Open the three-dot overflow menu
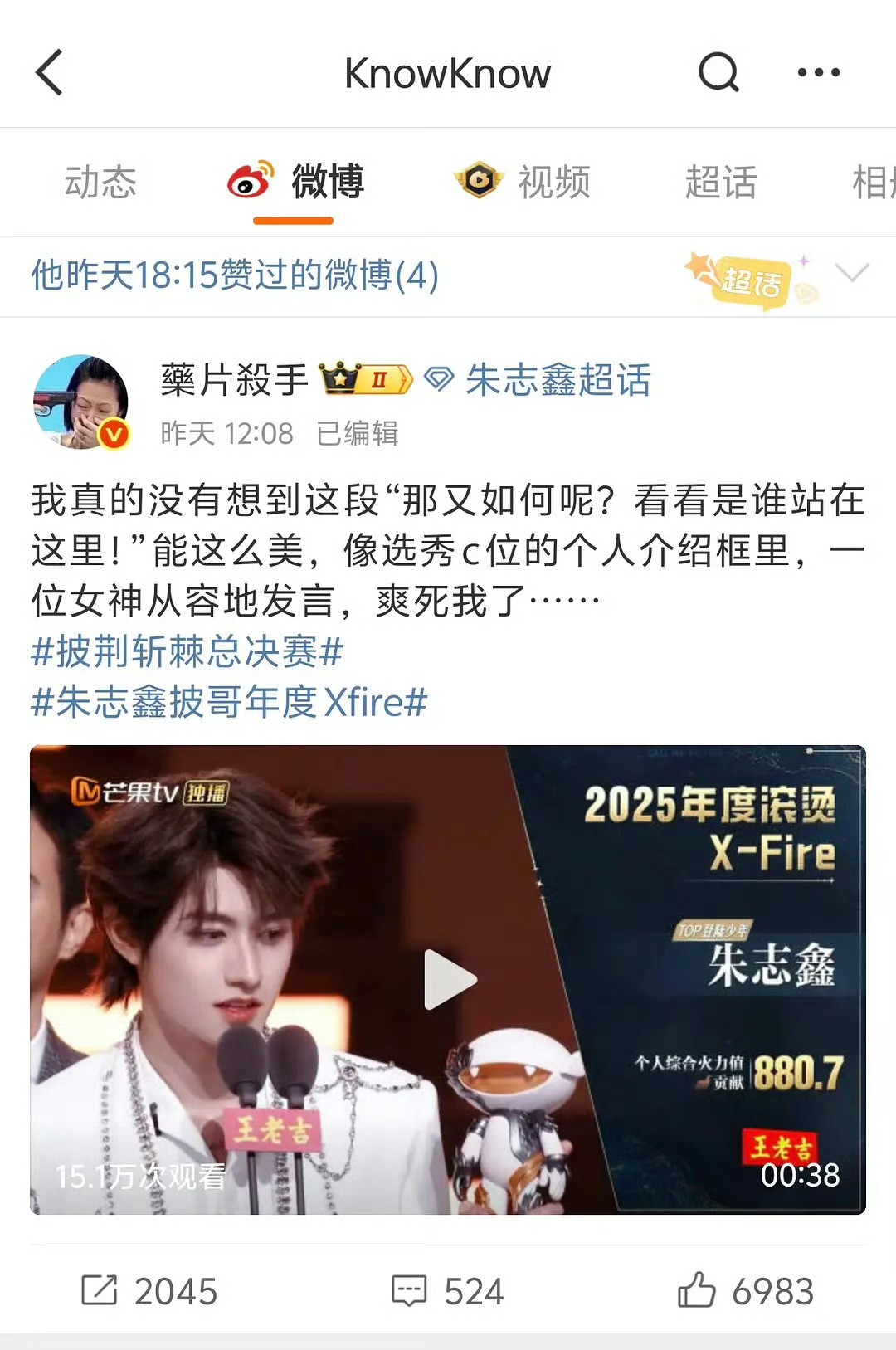 (819, 72)
